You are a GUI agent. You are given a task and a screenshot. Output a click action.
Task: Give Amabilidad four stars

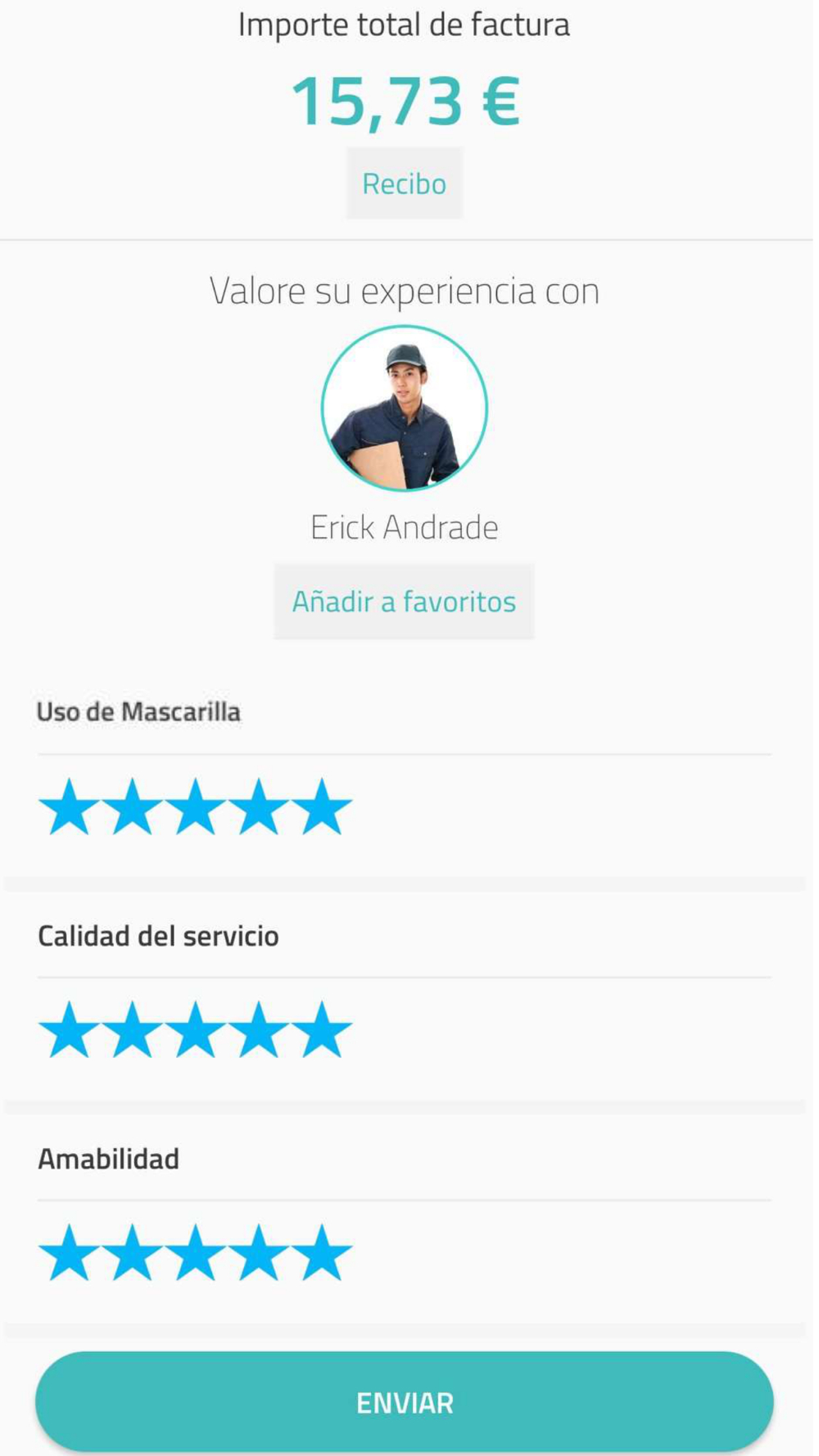click(x=259, y=1253)
